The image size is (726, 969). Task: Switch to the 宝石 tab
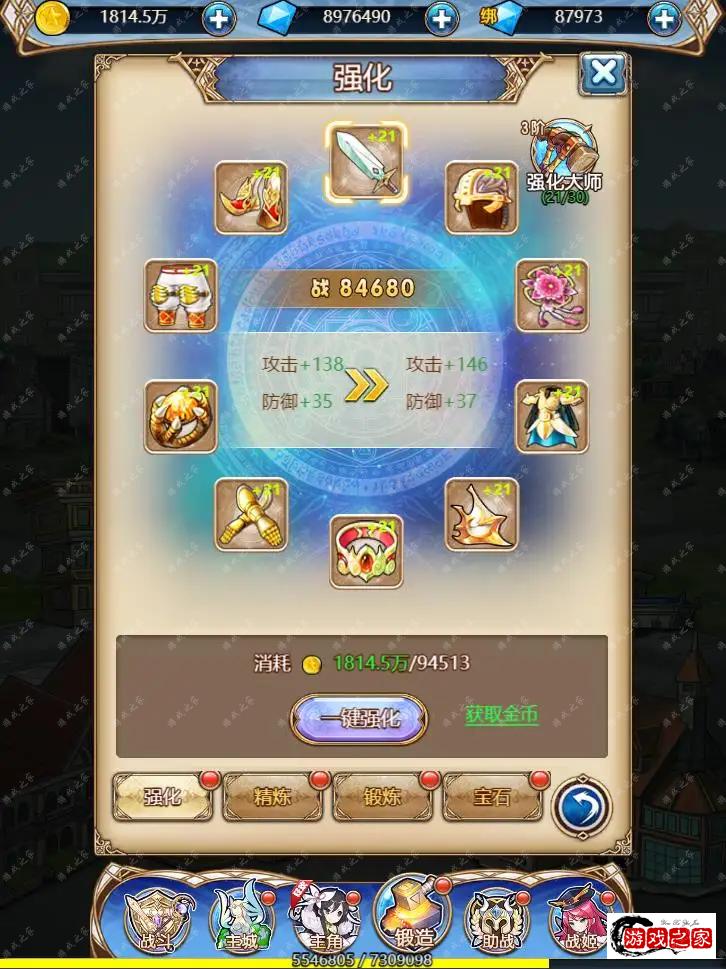click(492, 797)
